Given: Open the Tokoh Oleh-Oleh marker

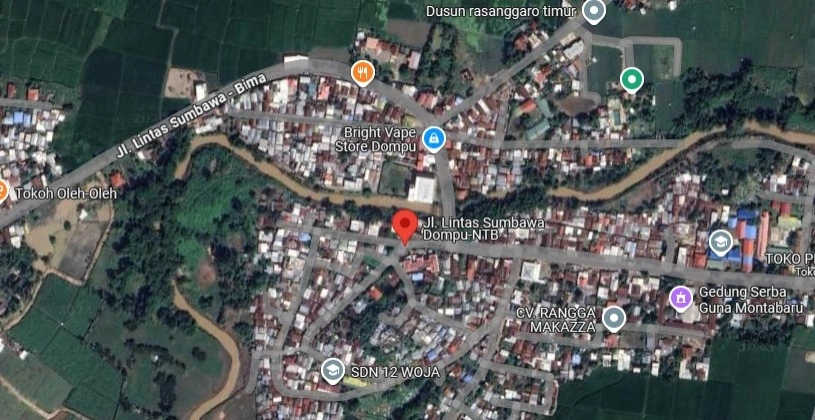Looking at the screenshot, I should (2, 191).
